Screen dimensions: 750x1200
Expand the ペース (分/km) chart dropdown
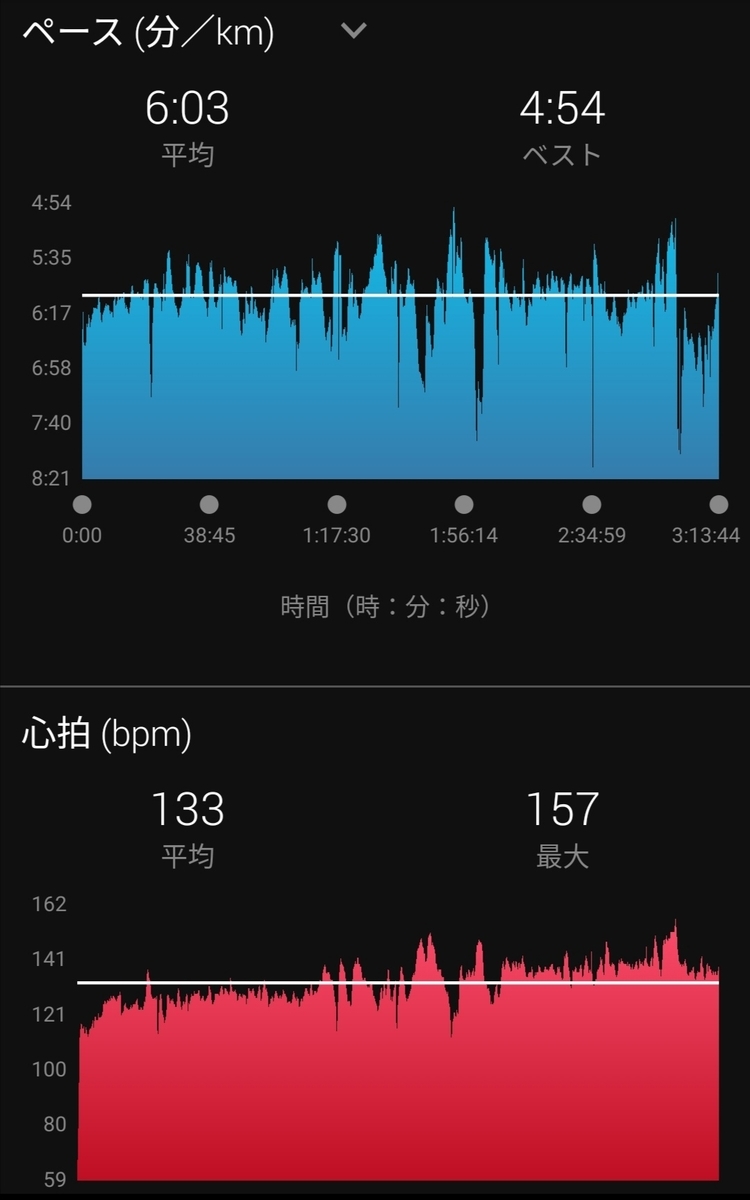point(353,31)
